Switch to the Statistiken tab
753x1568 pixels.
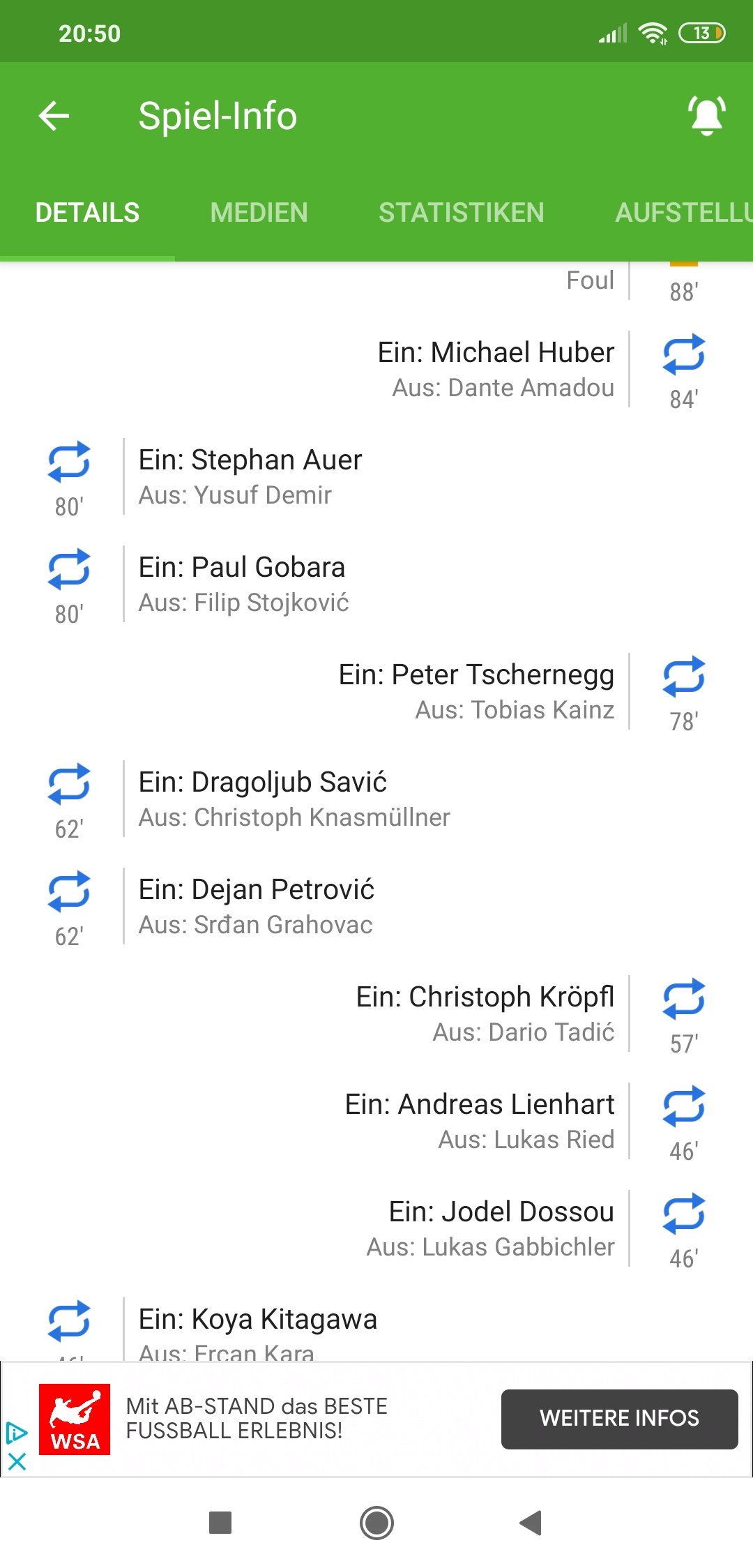click(x=462, y=213)
